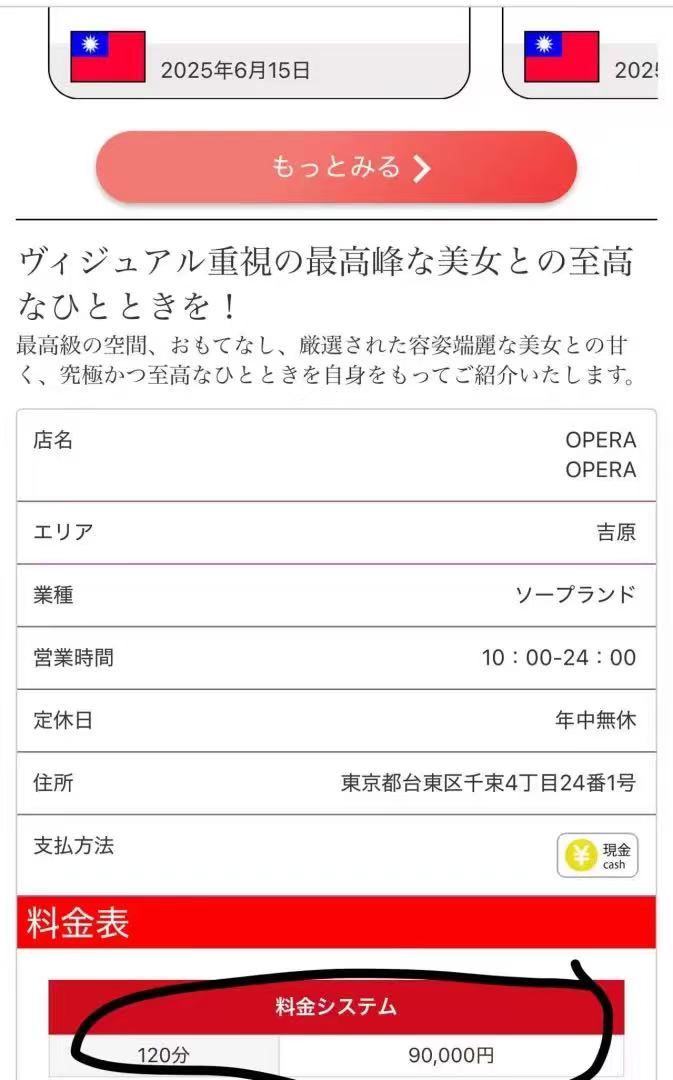Image resolution: width=673 pixels, height=1080 pixels.
Task: Tap the もっとみる button
Action: click(336, 167)
